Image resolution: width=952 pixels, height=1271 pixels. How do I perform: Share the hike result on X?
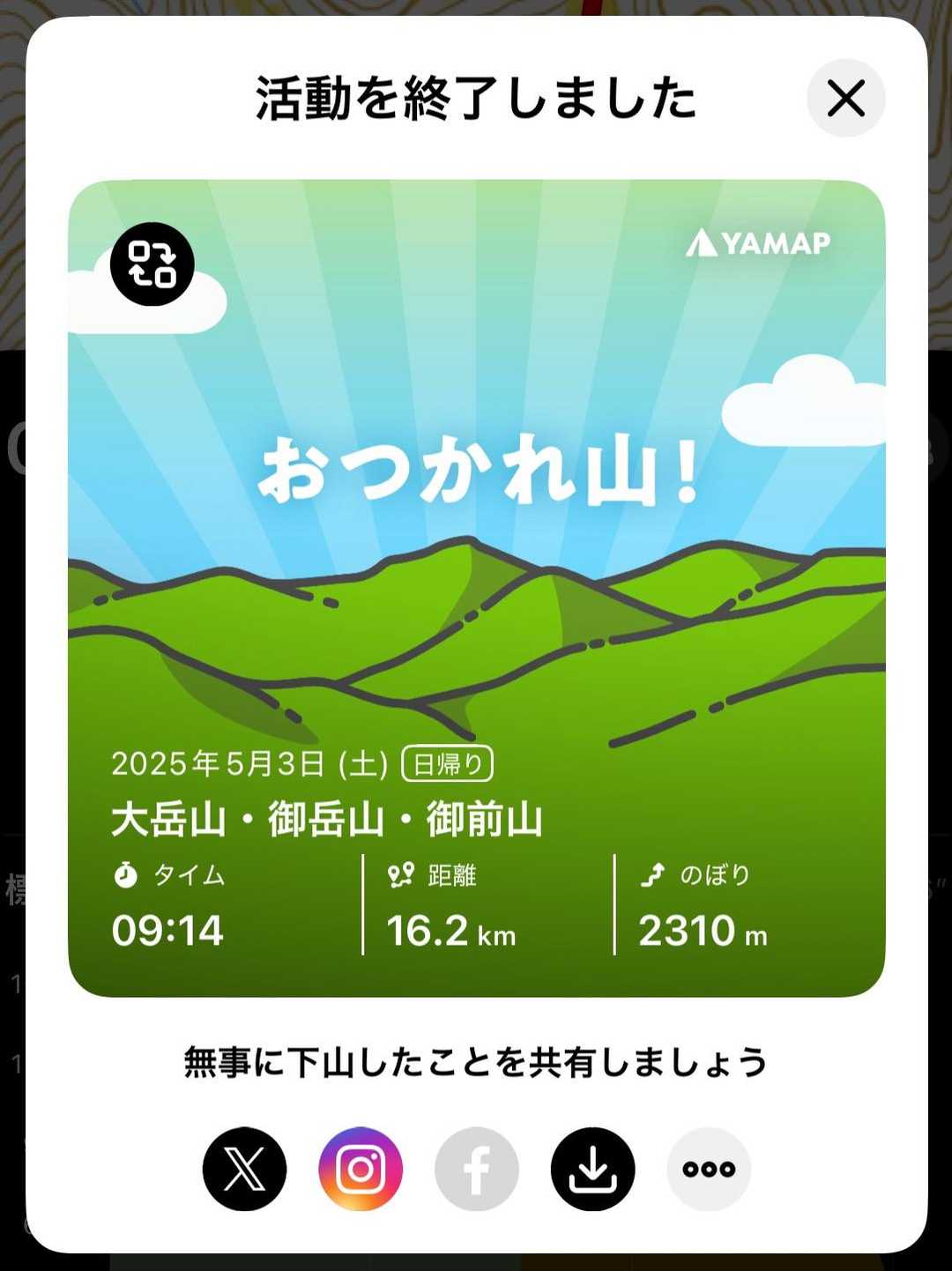tap(244, 1169)
